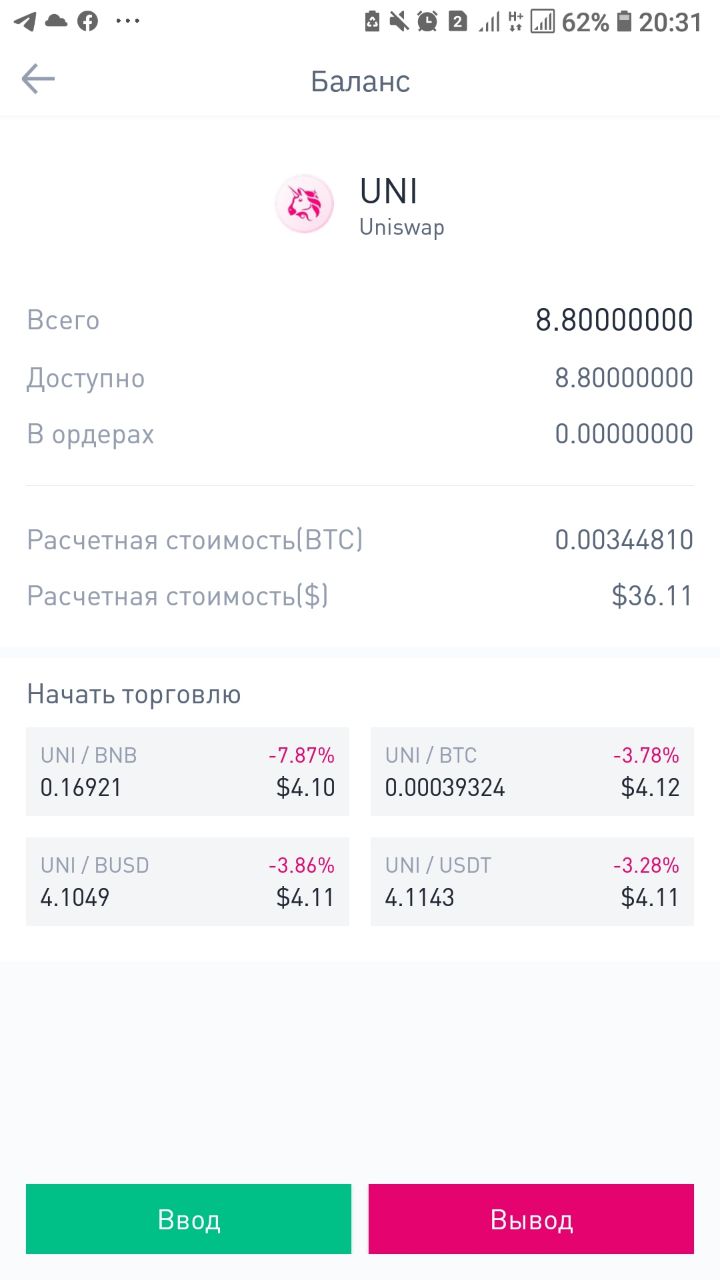Open the UNI / BTC trading pair
Screen dimensions: 720x1280
pos(532,771)
